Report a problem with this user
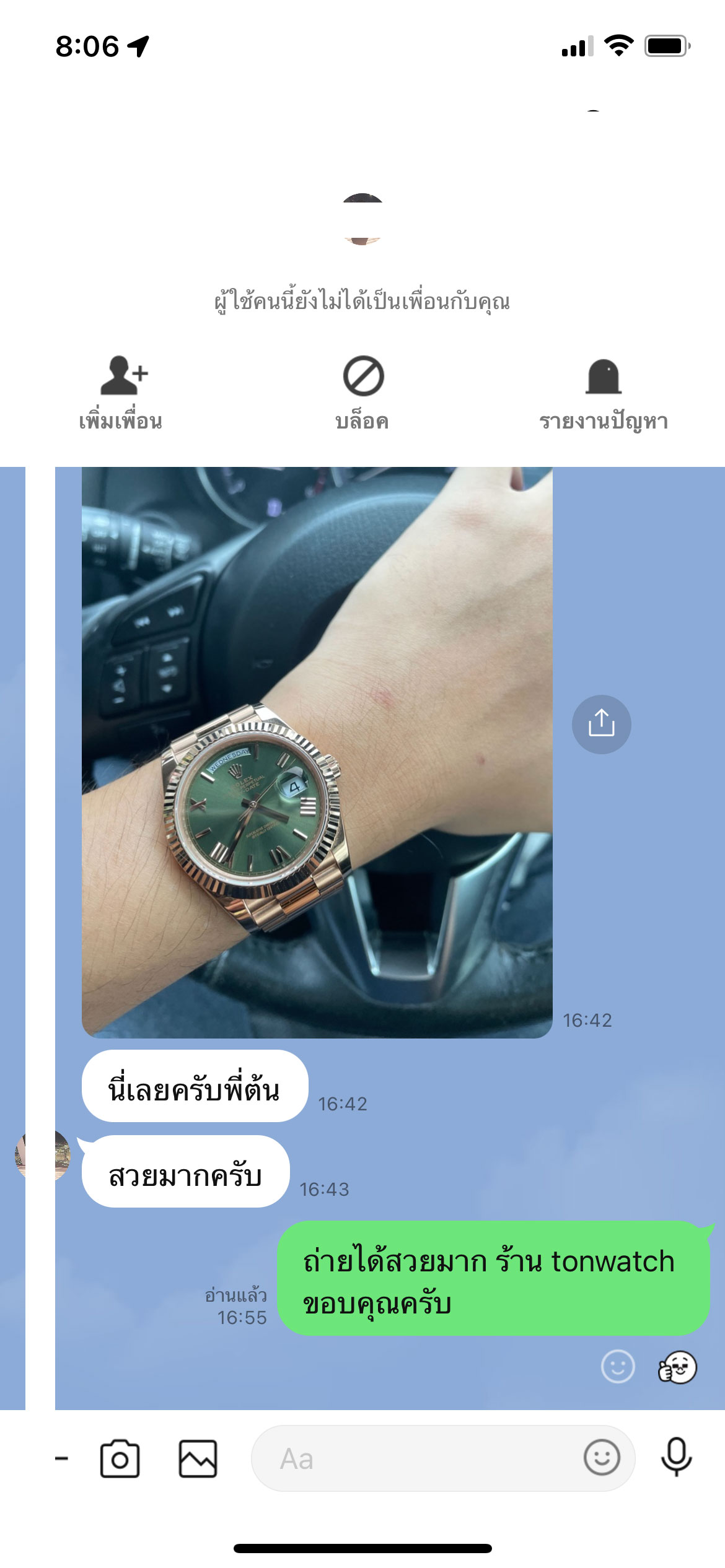The image size is (725, 1568). [603, 393]
